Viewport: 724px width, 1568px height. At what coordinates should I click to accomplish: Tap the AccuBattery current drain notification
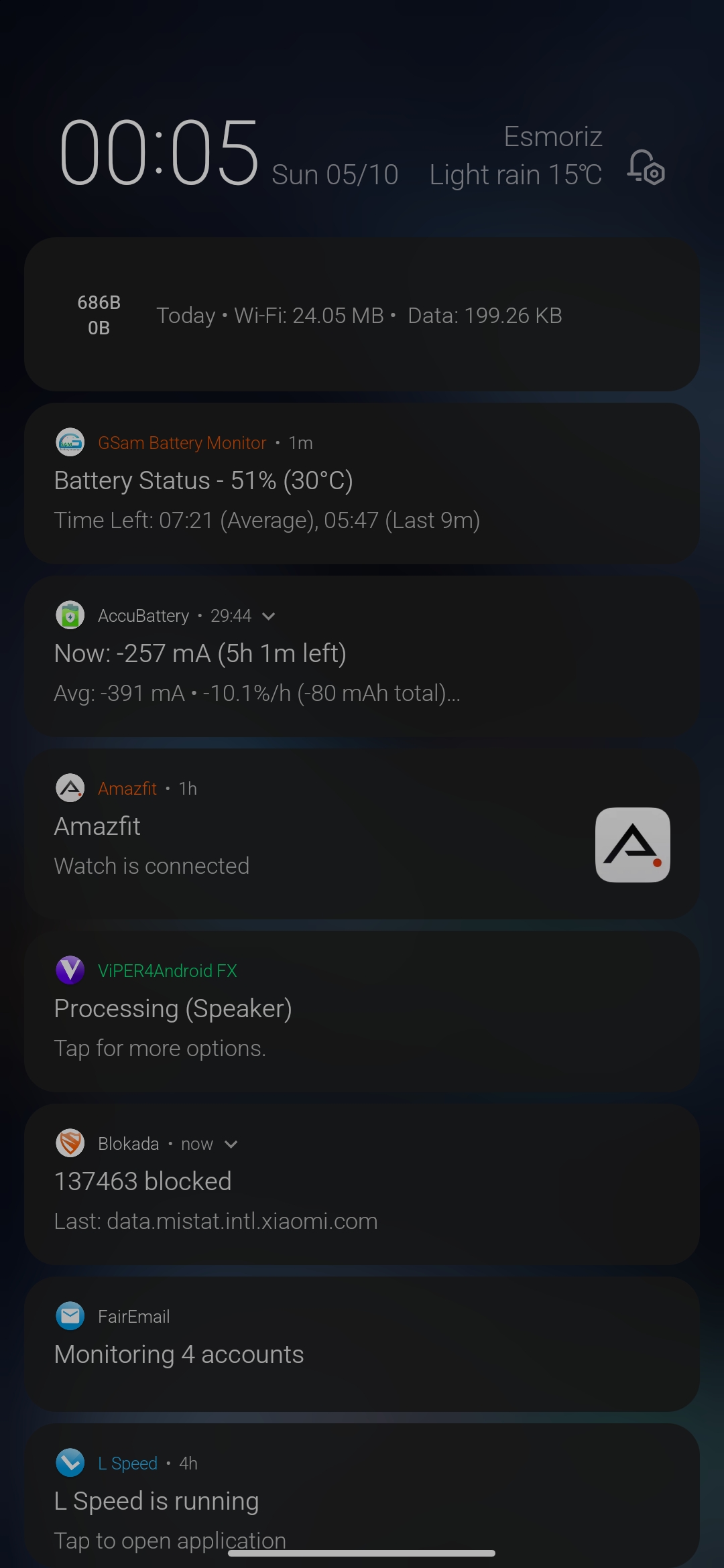362,656
